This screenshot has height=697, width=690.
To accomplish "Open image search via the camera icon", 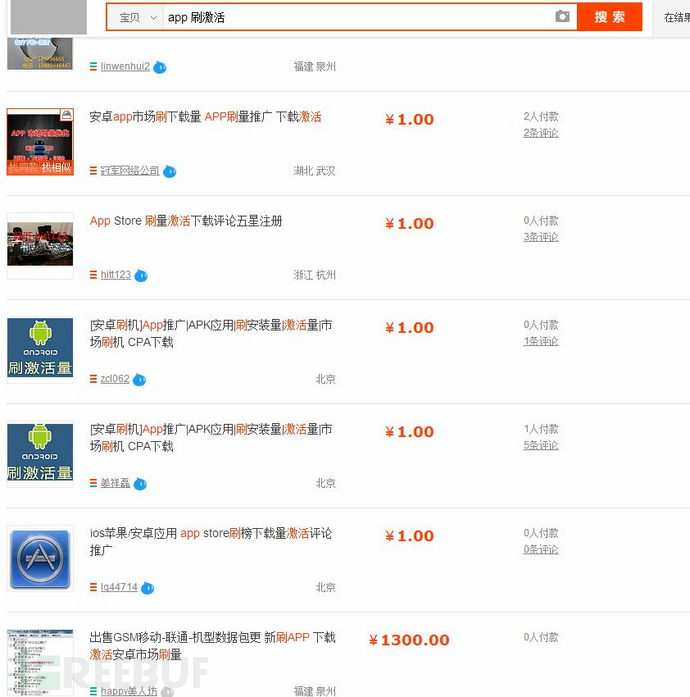I will pyautogui.click(x=563, y=17).
